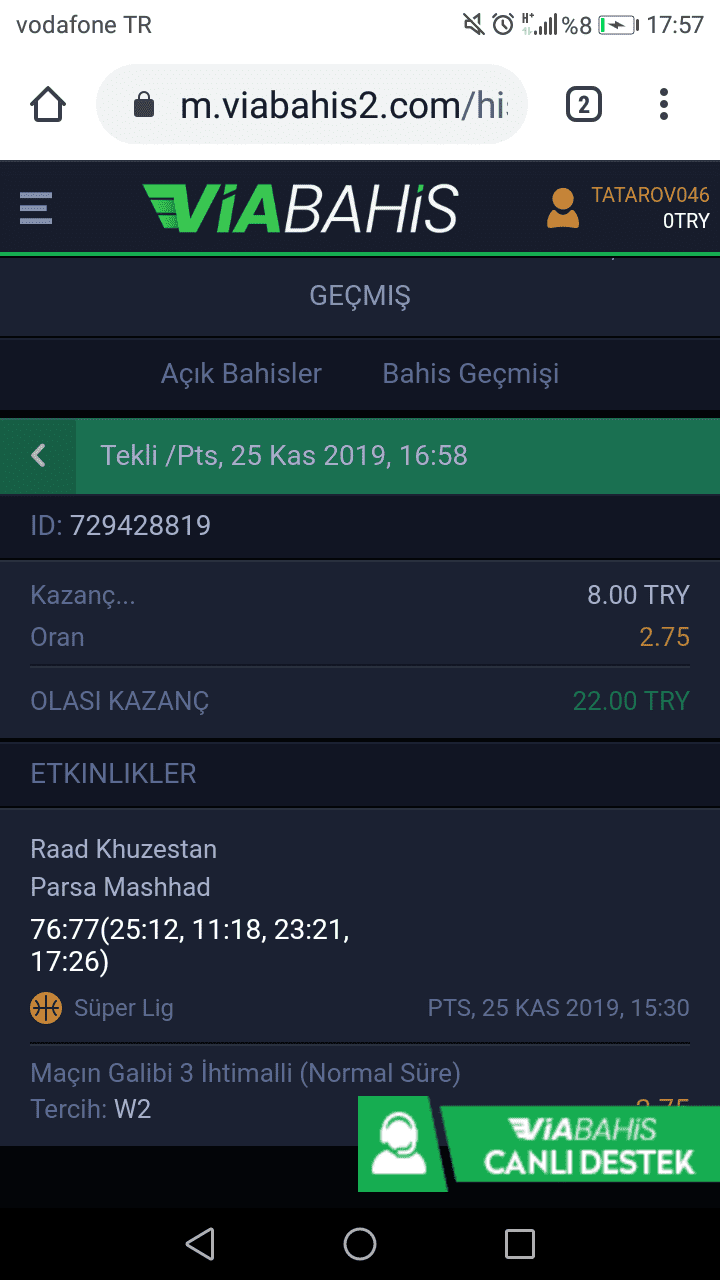Viewport: 720px width, 1280px height.
Task: Open the TATAROV046 account profile
Action: pos(628,208)
